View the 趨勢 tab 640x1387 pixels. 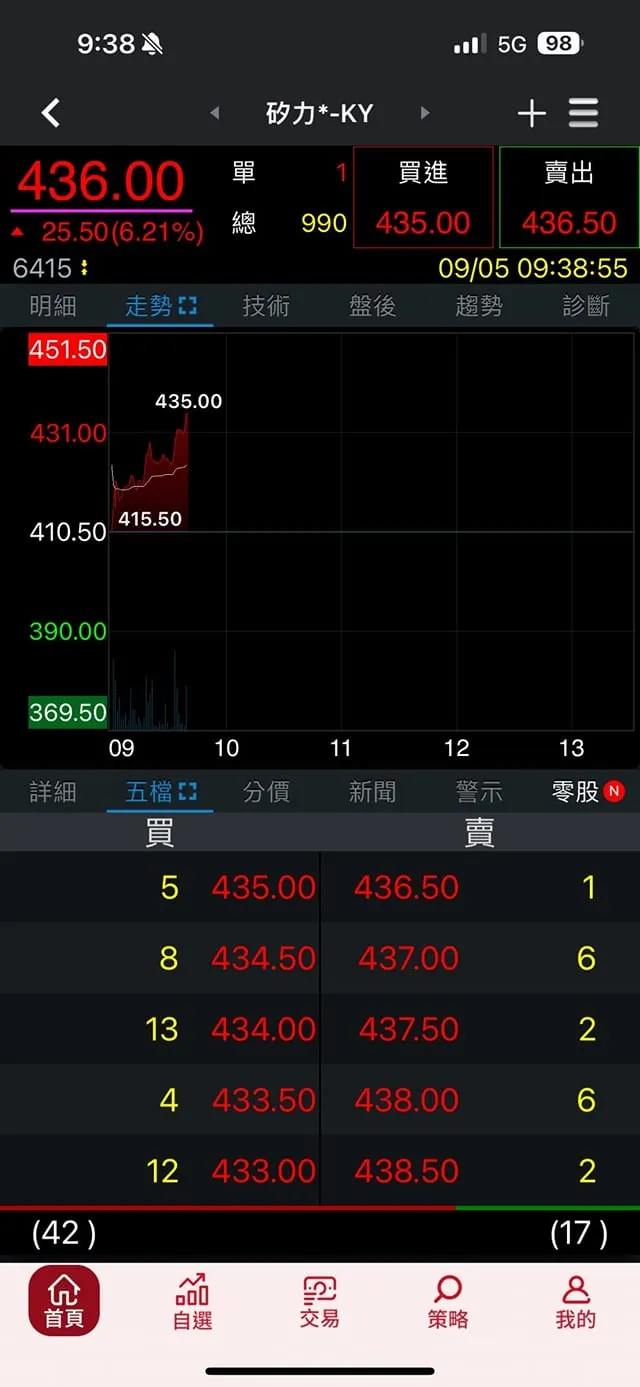[x=479, y=306]
